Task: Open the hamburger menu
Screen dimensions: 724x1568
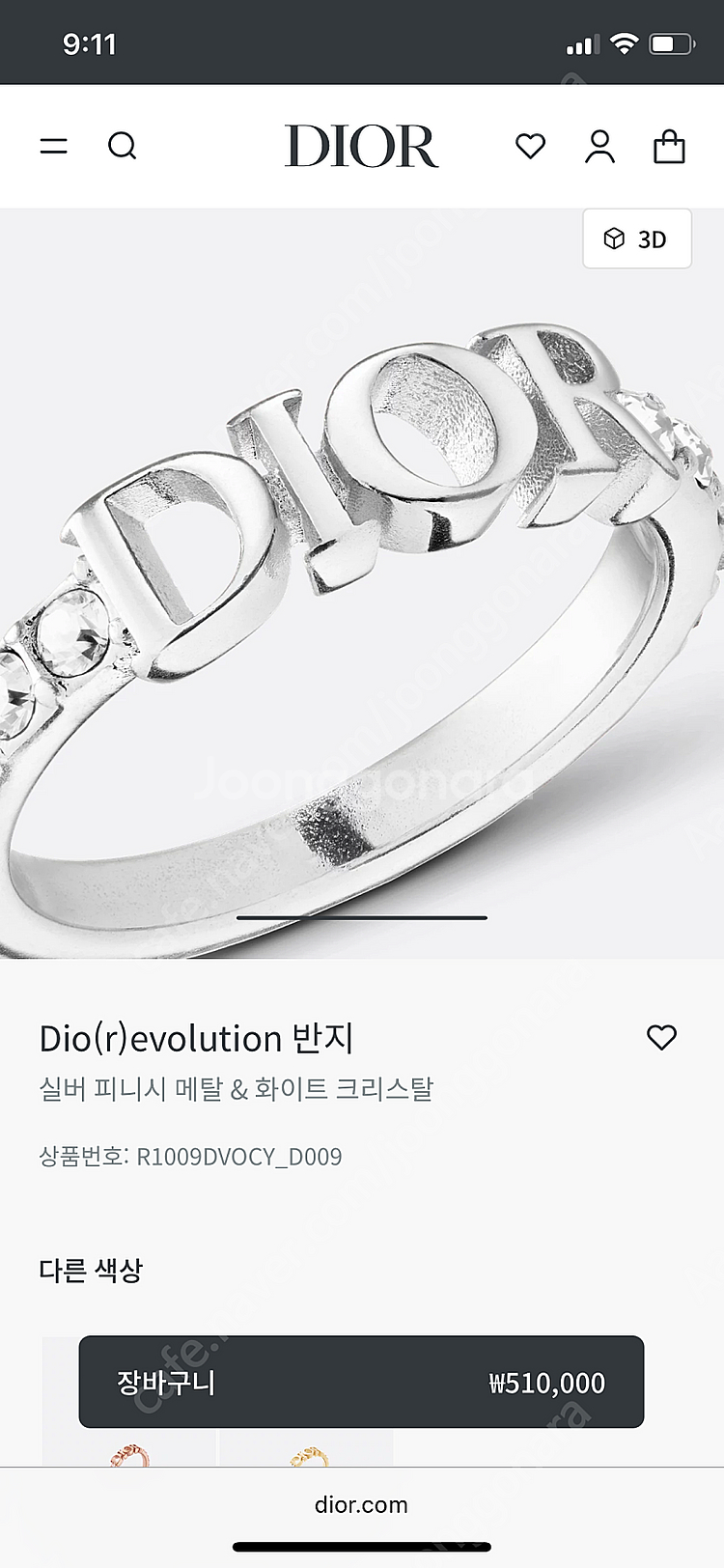Action: (x=54, y=146)
